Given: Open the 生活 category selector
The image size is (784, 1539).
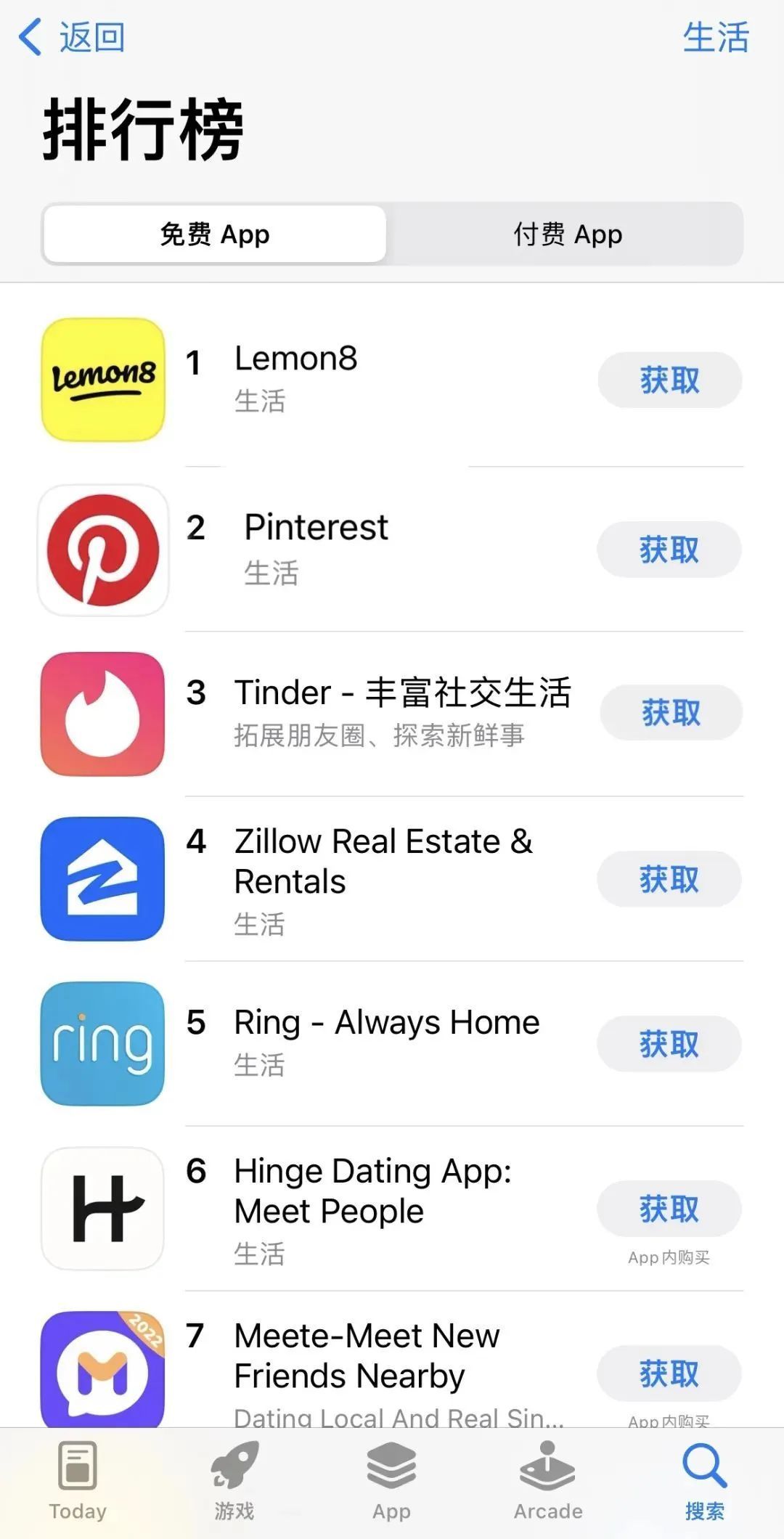Looking at the screenshot, I should (715, 38).
